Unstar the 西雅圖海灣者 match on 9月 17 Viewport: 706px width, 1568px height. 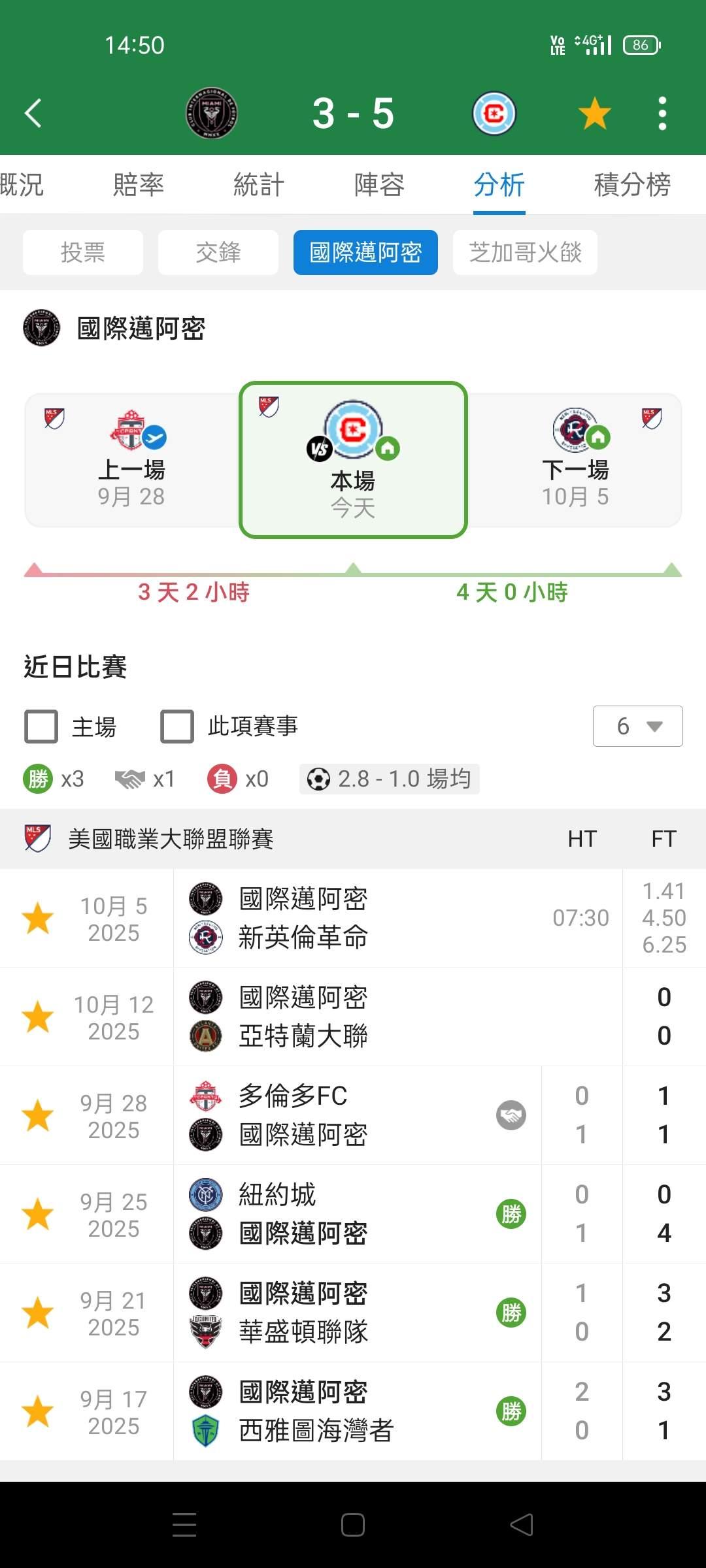tap(38, 1411)
